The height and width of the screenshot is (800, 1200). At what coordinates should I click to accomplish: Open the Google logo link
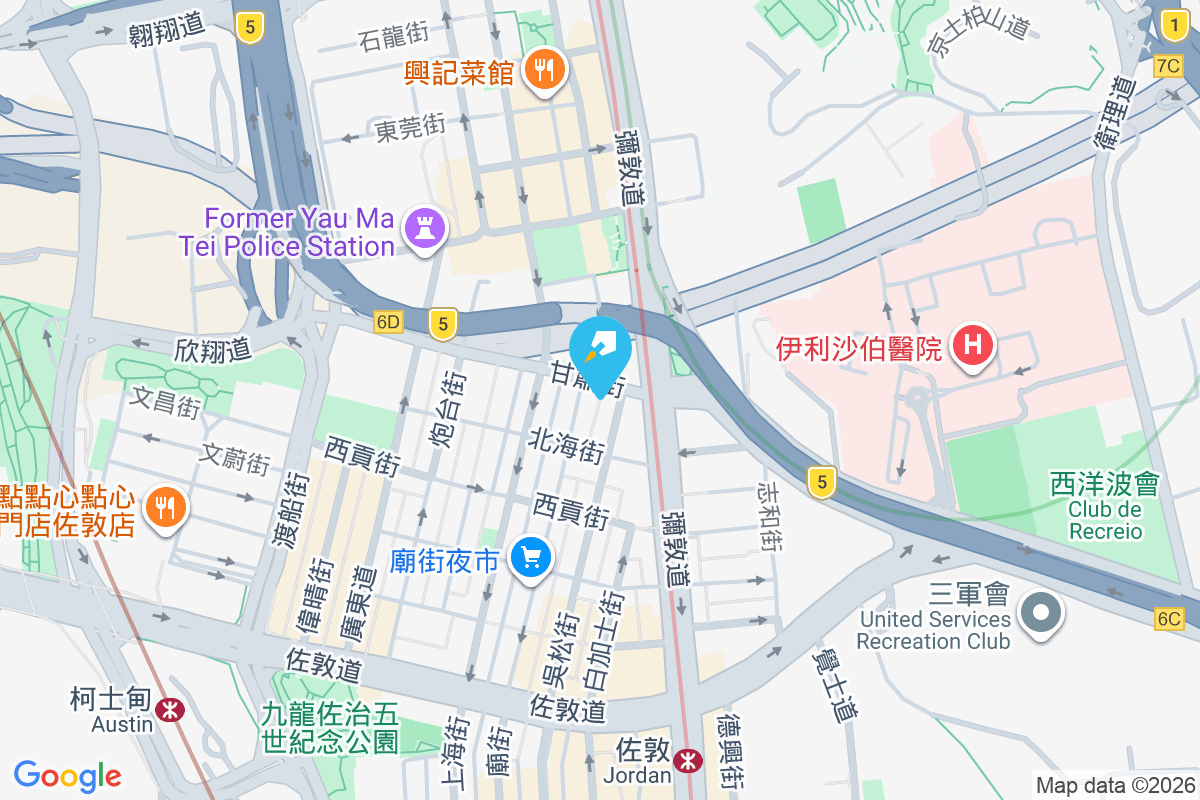pyautogui.click(x=68, y=775)
